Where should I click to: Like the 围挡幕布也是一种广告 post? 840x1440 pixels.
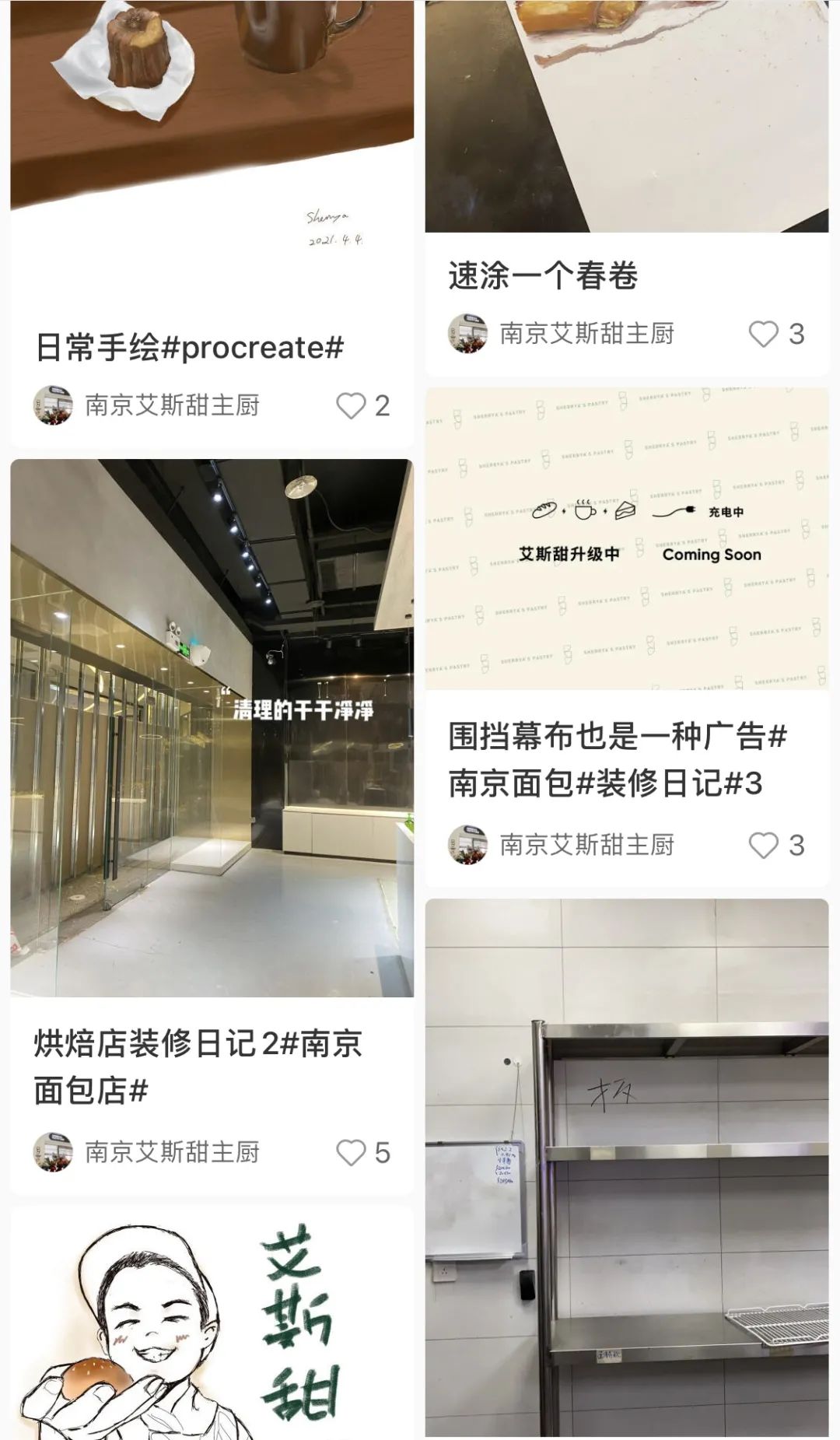(x=764, y=845)
